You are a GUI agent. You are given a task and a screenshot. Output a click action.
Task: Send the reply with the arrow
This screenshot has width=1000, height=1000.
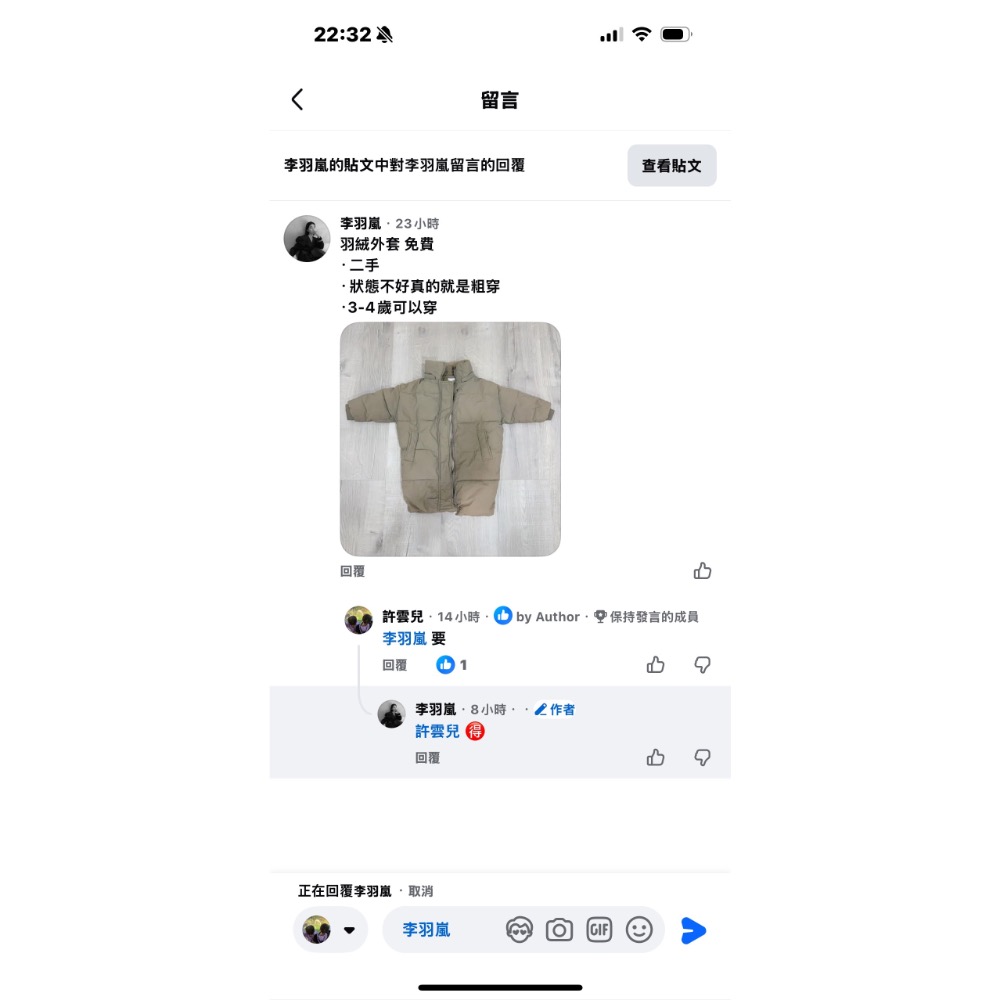(x=693, y=930)
